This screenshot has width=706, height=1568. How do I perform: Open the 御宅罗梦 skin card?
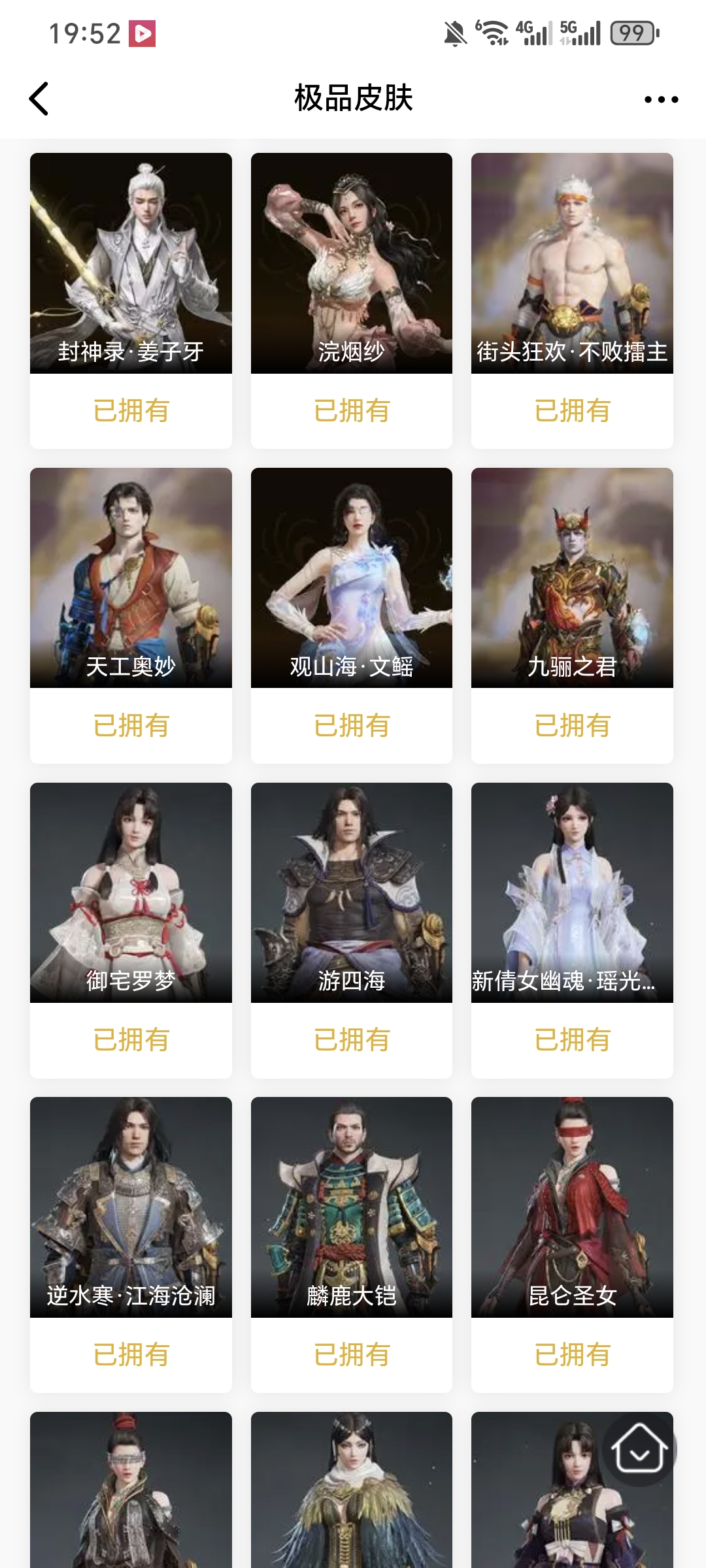pyautogui.click(x=131, y=892)
